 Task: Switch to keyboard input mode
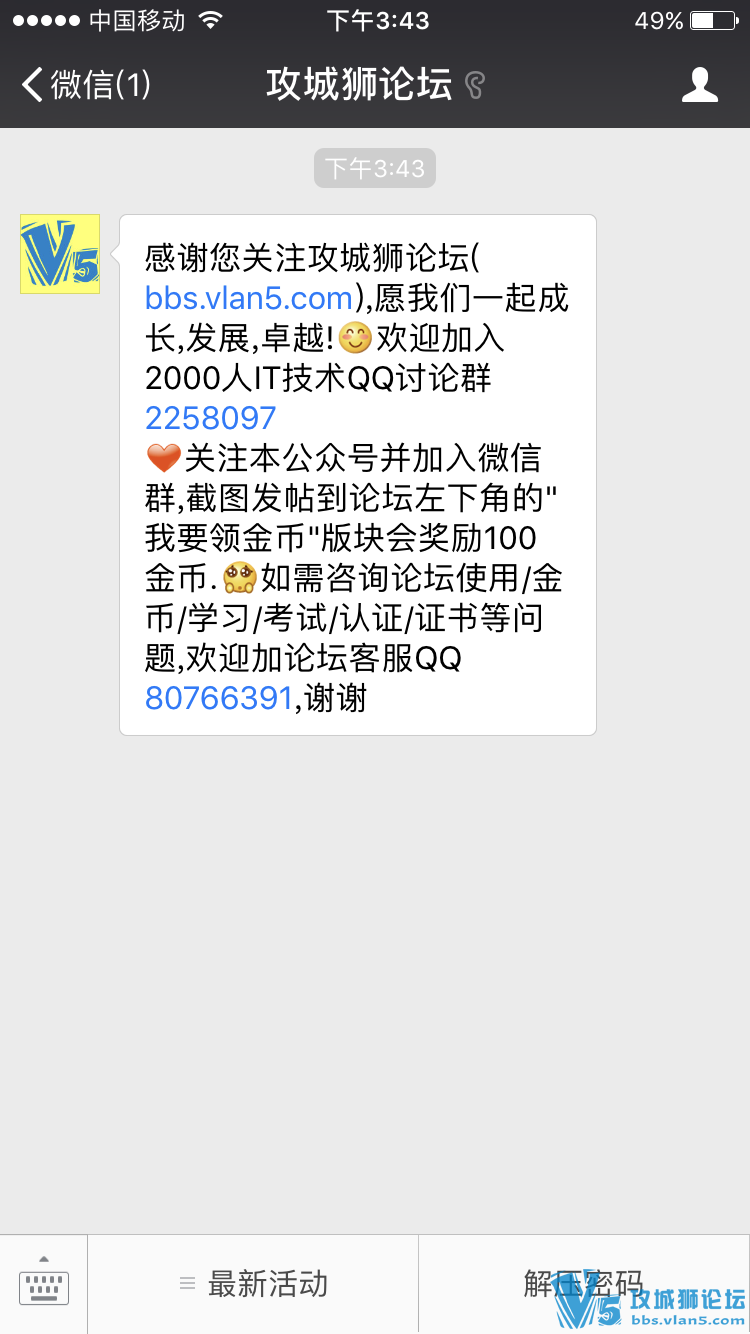[44, 1283]
